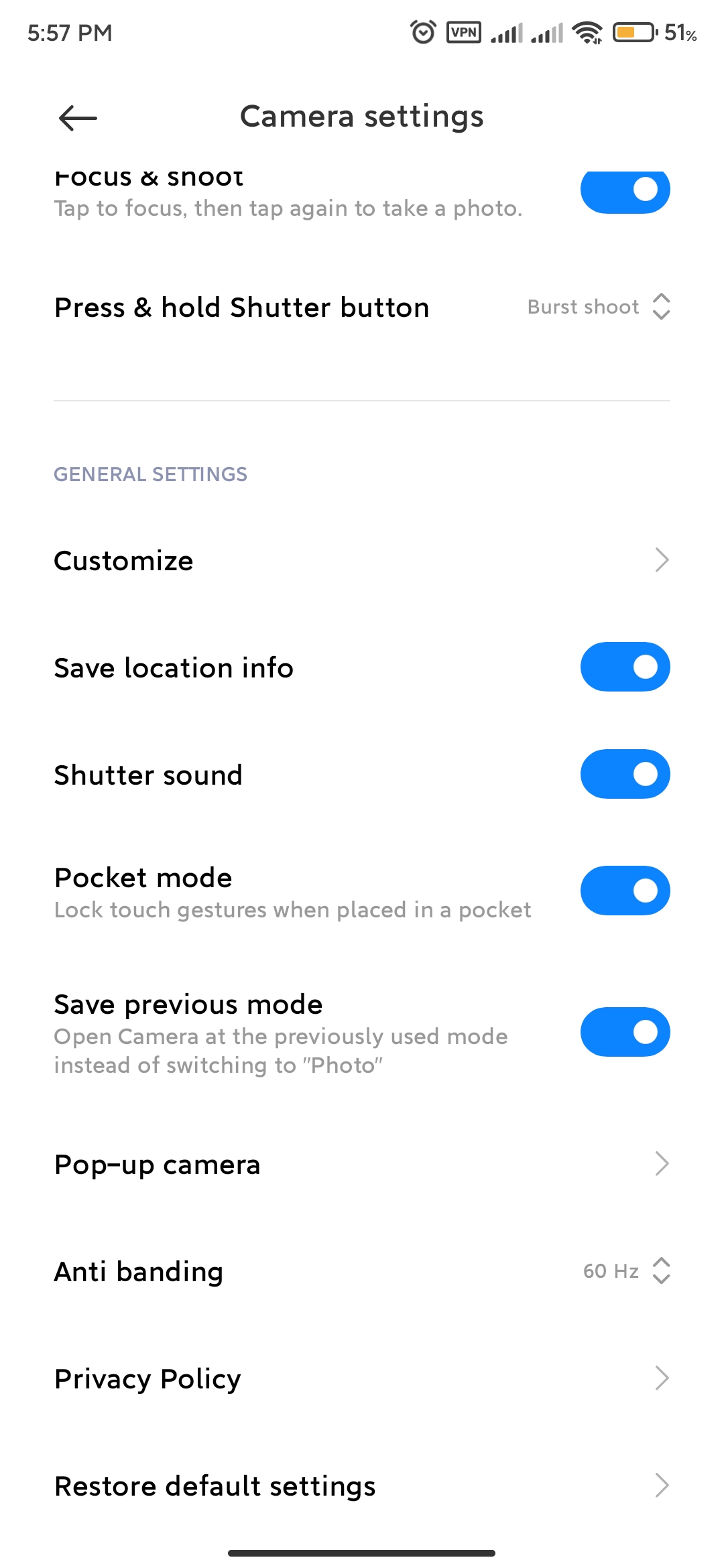Screen dimensions: 724x1568
Task: Go back from Camera settings
Action: click(x=78, y=118)
